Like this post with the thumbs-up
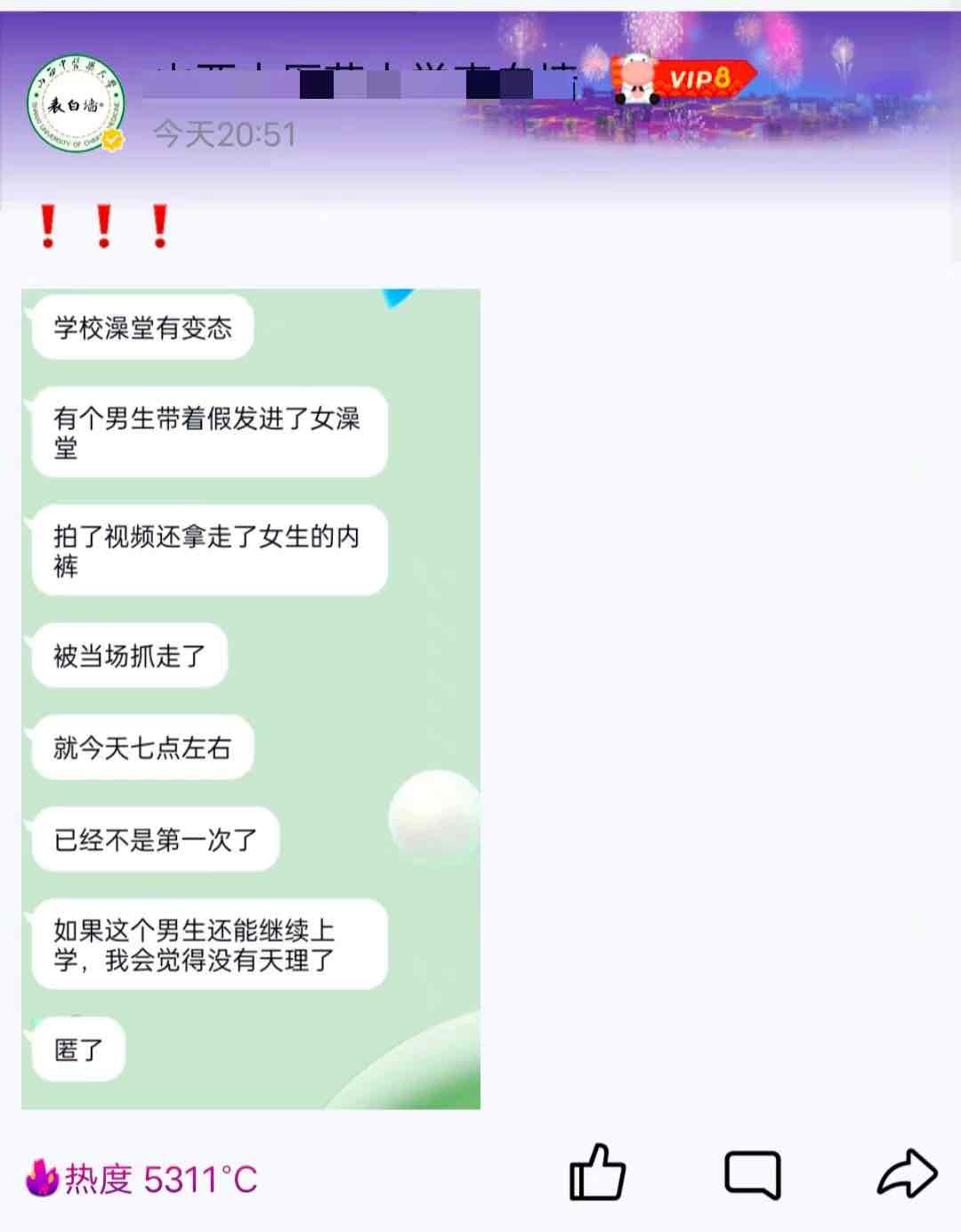961x1232 pixels. pyautogui.click(x=597, y=1173)
